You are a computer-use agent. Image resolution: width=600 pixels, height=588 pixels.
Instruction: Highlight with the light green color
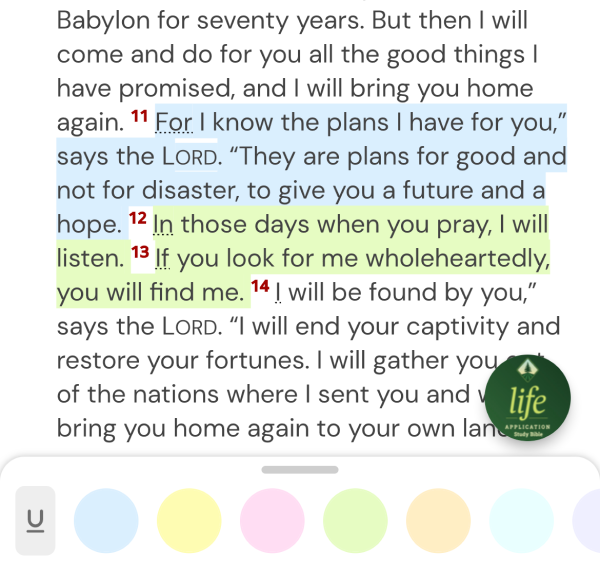coord(356,521)
